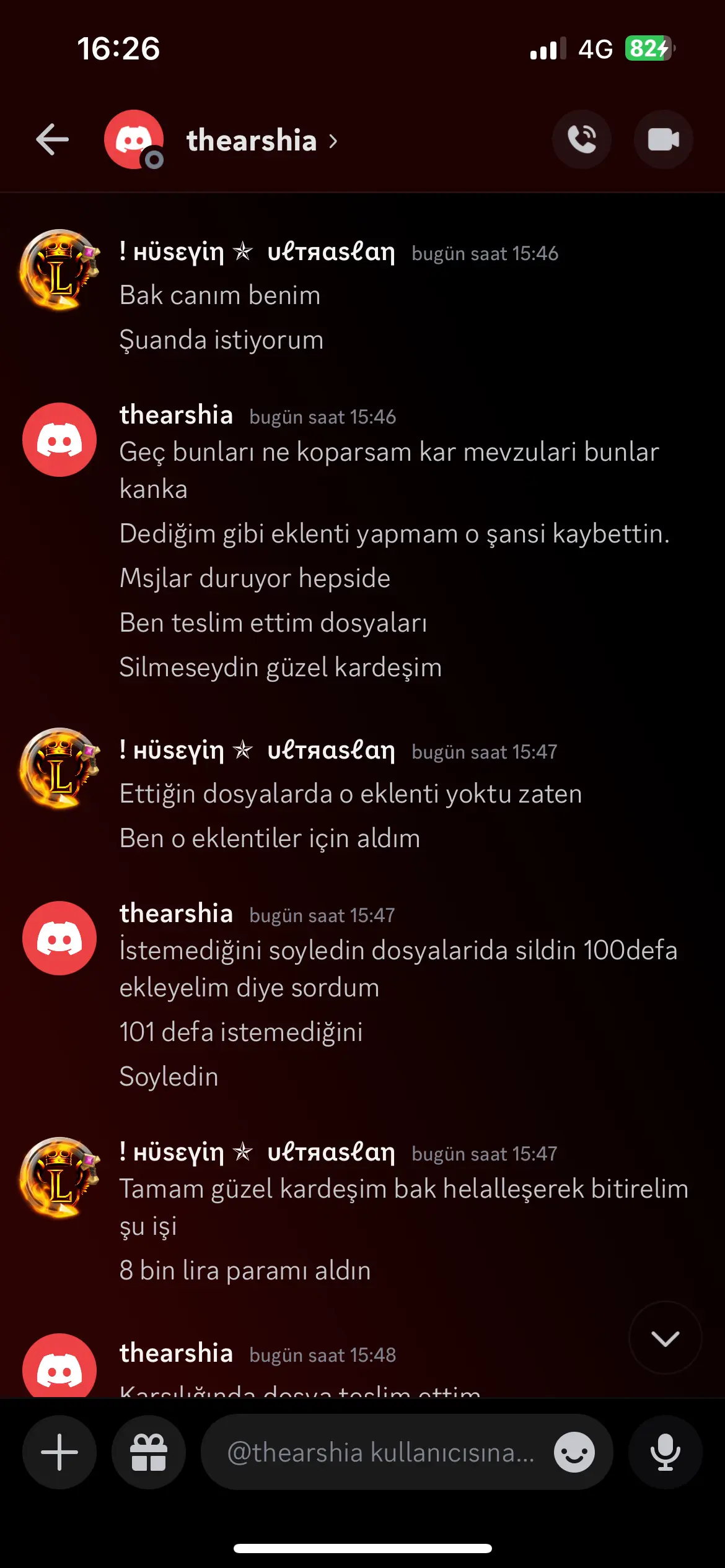
Task: Start a voice call with thearshia
Action: 582,139
